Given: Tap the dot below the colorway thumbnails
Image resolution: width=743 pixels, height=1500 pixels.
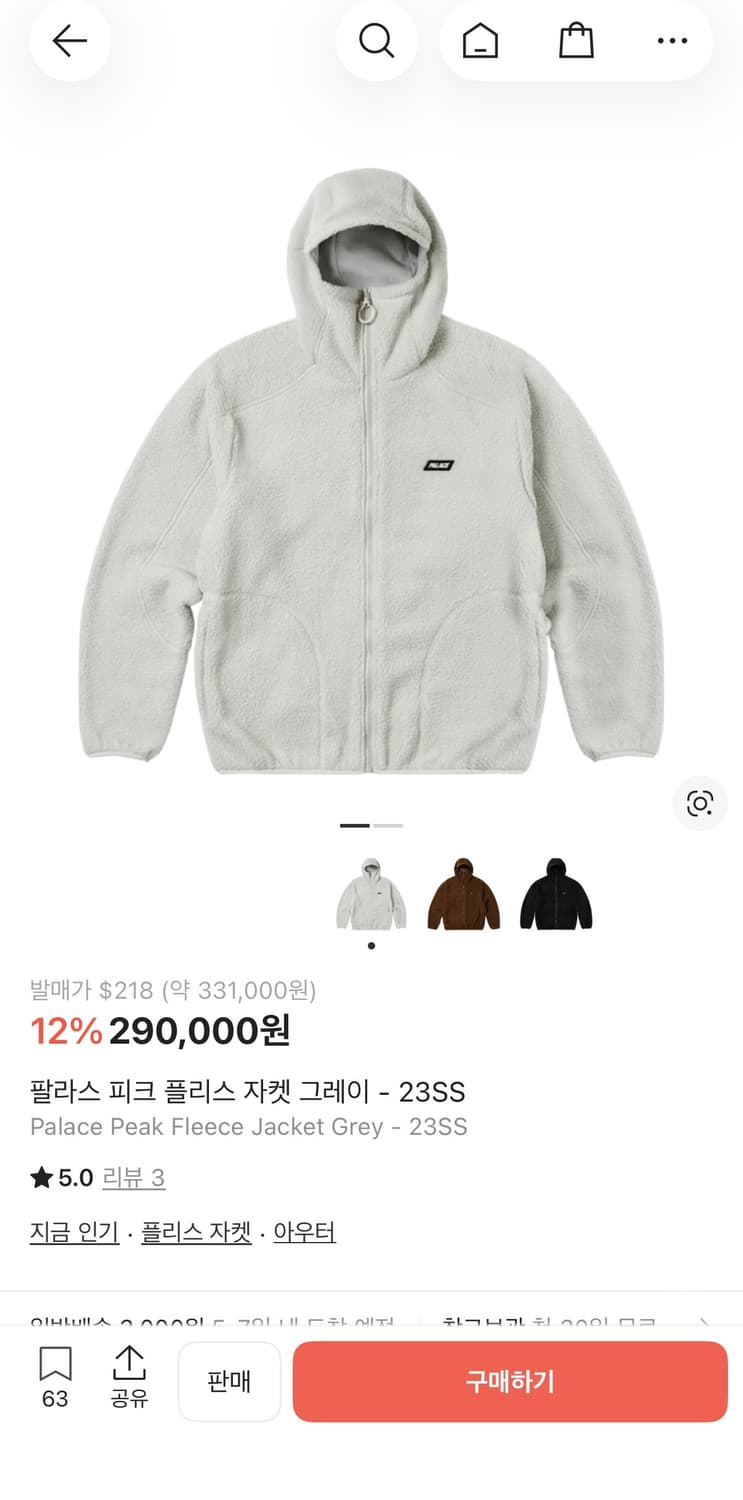Looking at the screenshot, I should pos(371,945).
